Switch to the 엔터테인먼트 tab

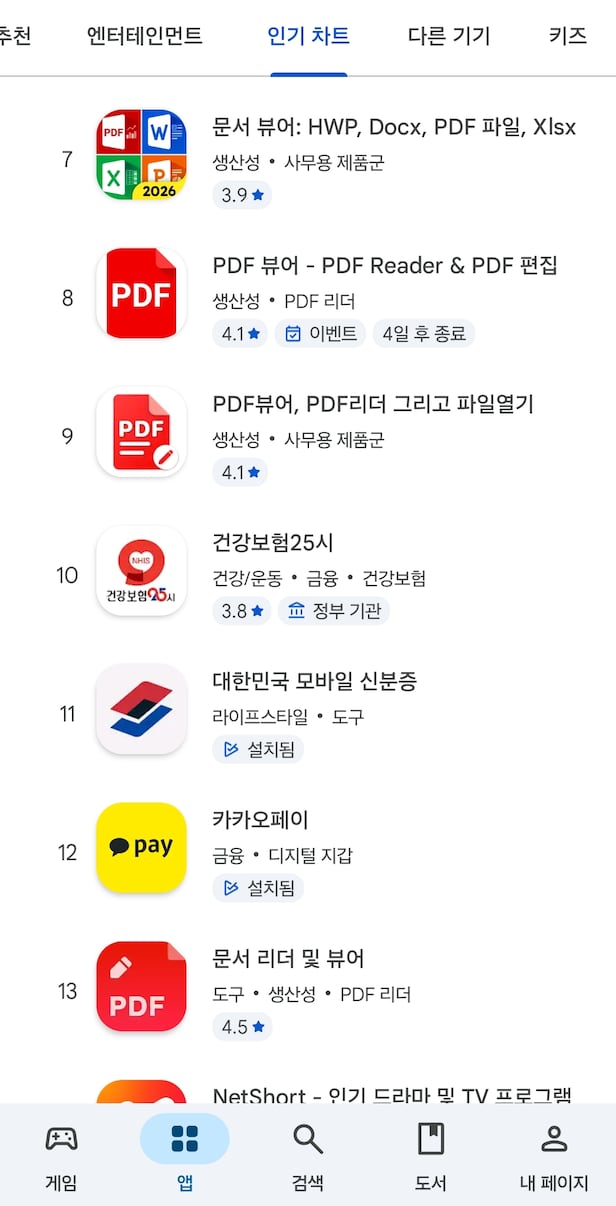[x=145, y=37]
